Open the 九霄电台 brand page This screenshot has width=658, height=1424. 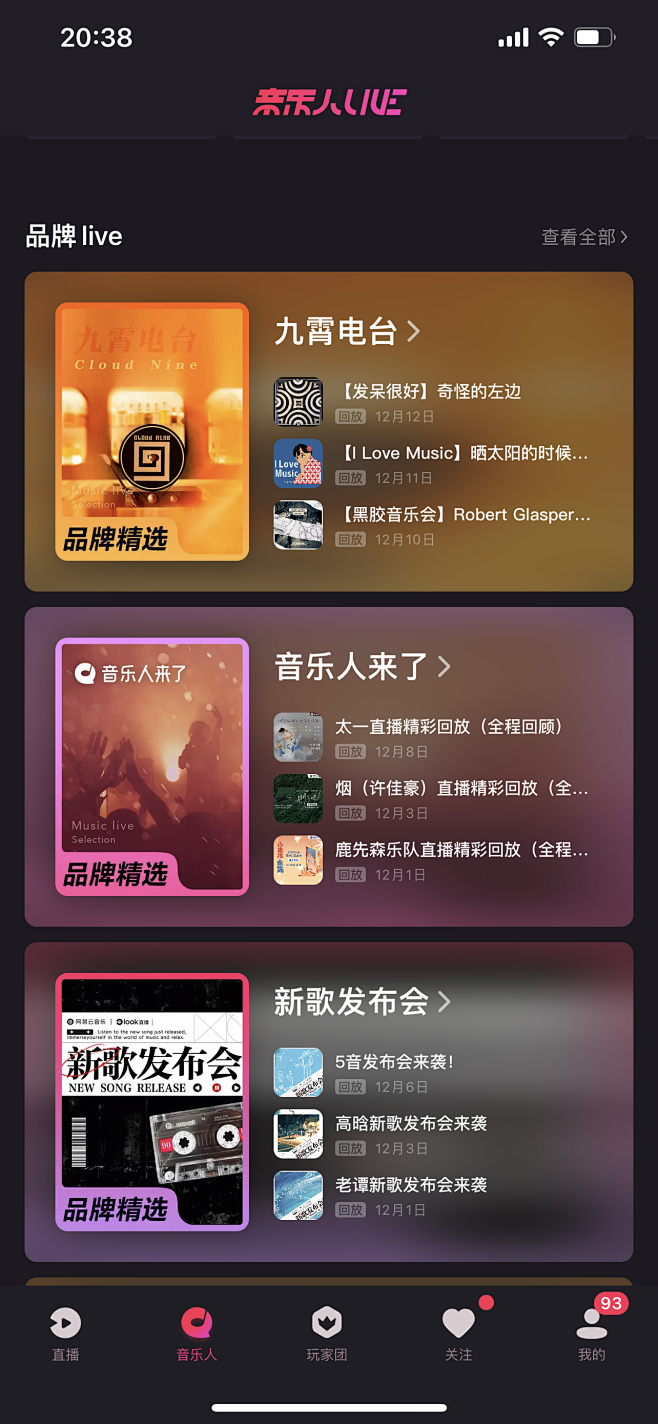pyautogui.click(x=347, y=331)
